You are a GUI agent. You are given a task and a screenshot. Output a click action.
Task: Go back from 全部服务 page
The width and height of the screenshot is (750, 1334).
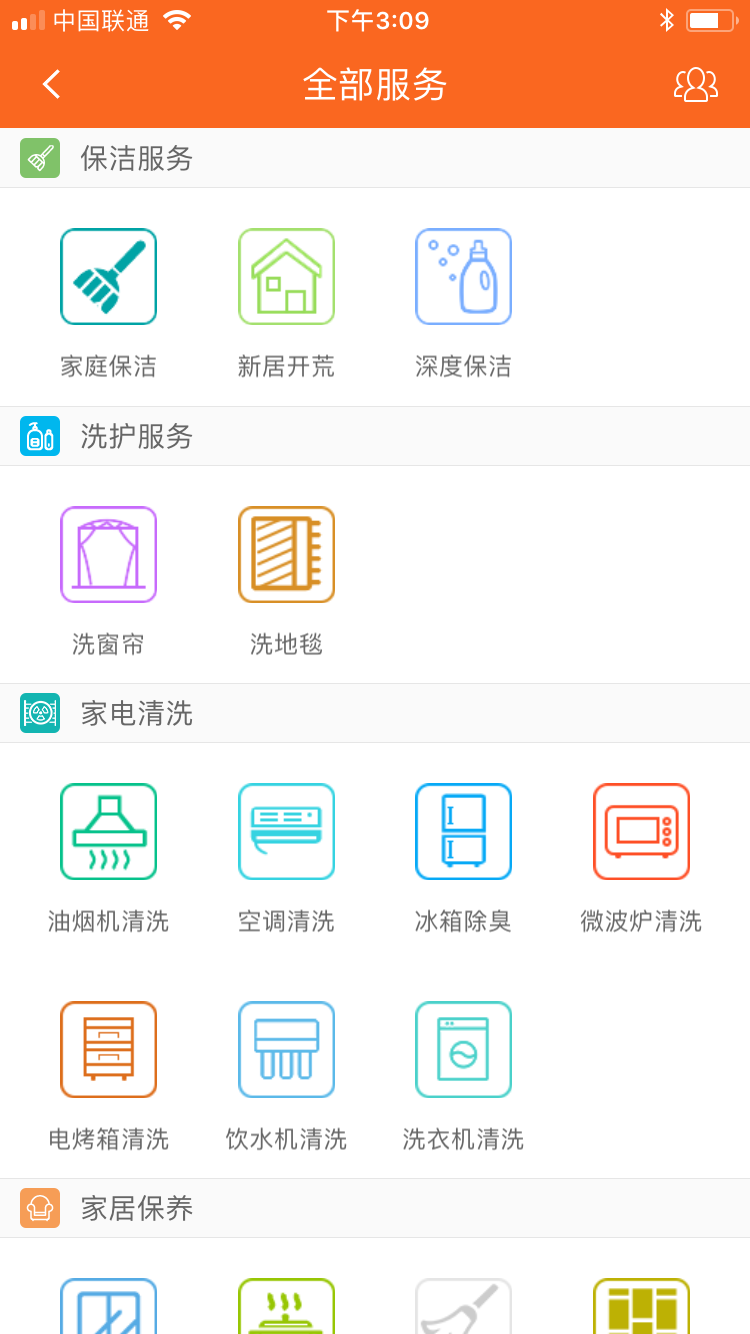52,84
